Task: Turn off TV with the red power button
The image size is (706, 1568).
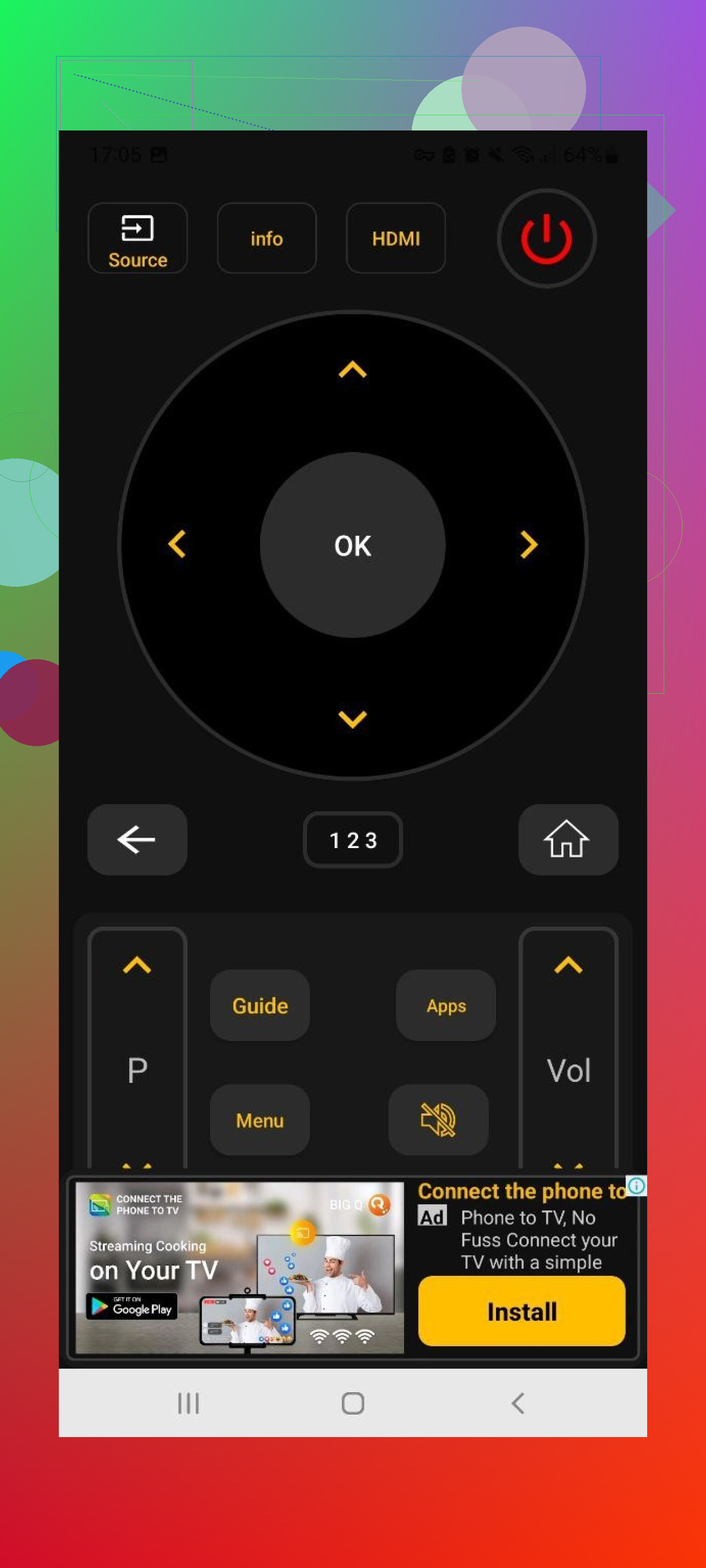Action: pyautogui.click(x=546, y=238)
